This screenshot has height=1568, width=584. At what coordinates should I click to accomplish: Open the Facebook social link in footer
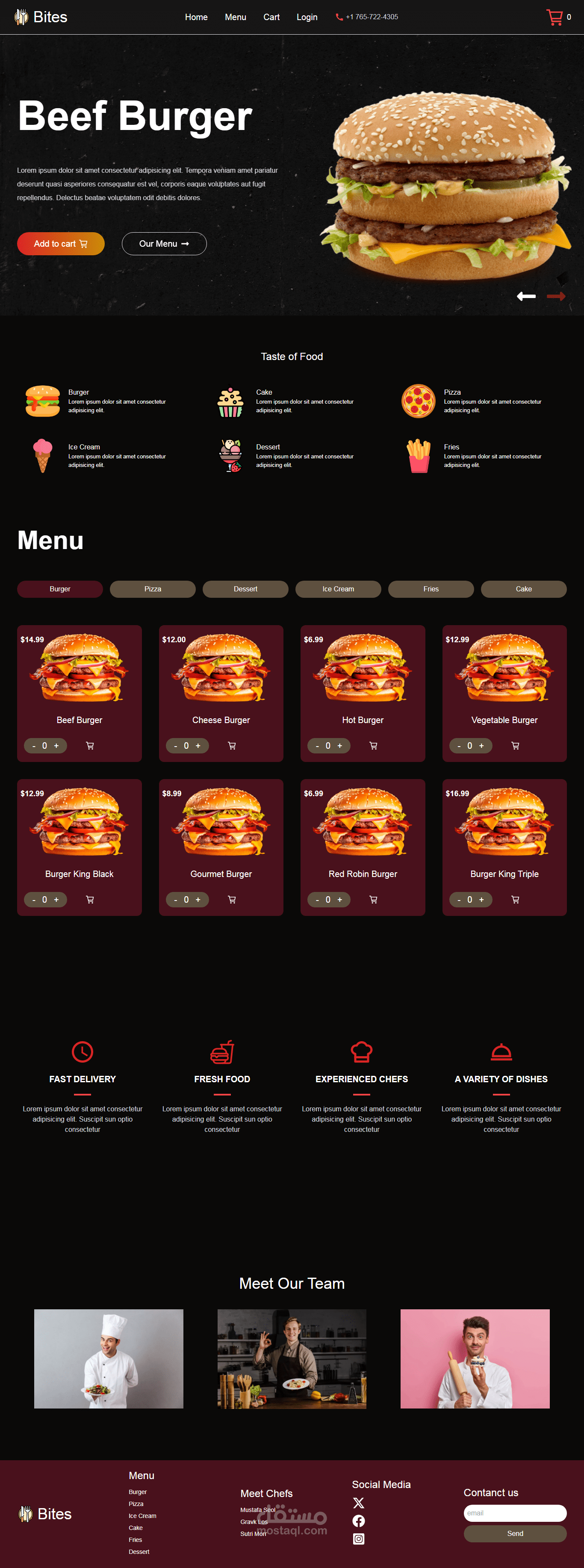point(358,1521)
